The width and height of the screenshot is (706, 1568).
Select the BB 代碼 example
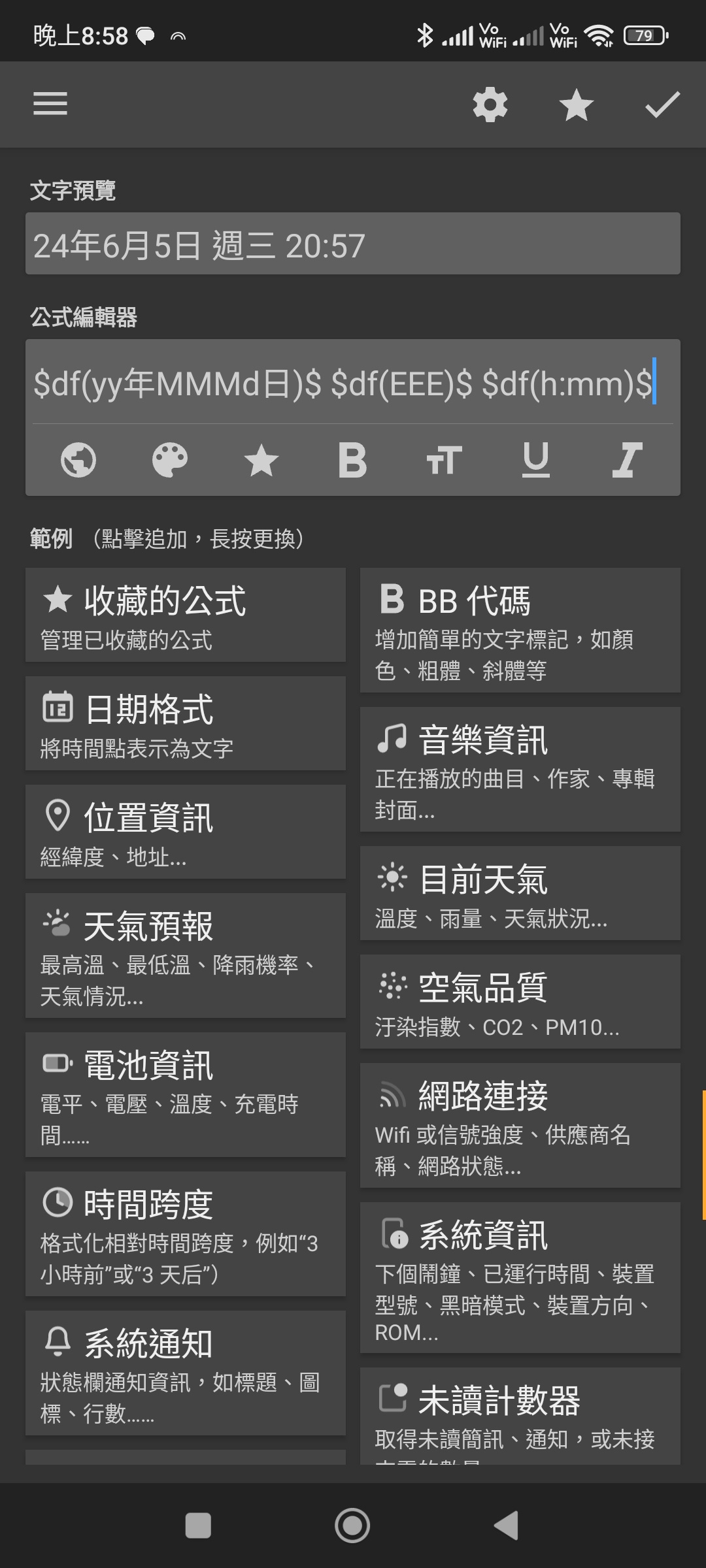pyautogui.click(x=520, y=630)
